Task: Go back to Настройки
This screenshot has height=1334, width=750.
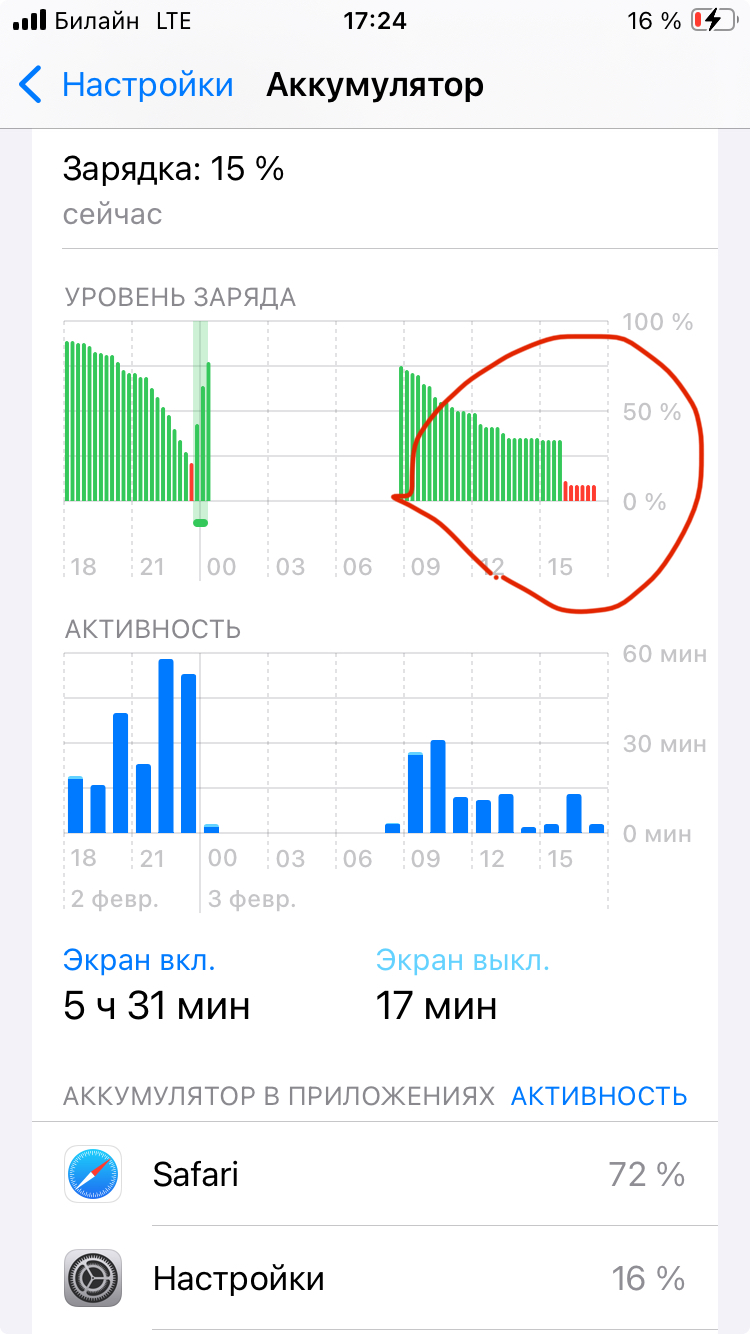Action: click(x=127, y=85)
